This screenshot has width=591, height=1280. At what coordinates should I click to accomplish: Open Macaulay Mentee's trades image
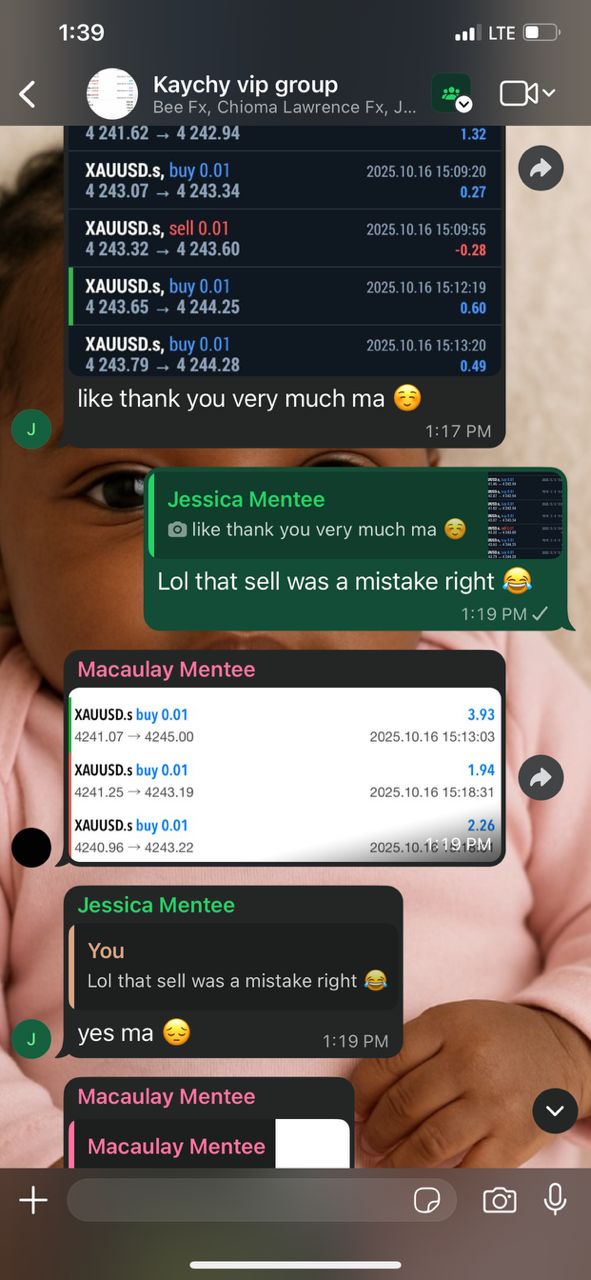pos(285,774)
